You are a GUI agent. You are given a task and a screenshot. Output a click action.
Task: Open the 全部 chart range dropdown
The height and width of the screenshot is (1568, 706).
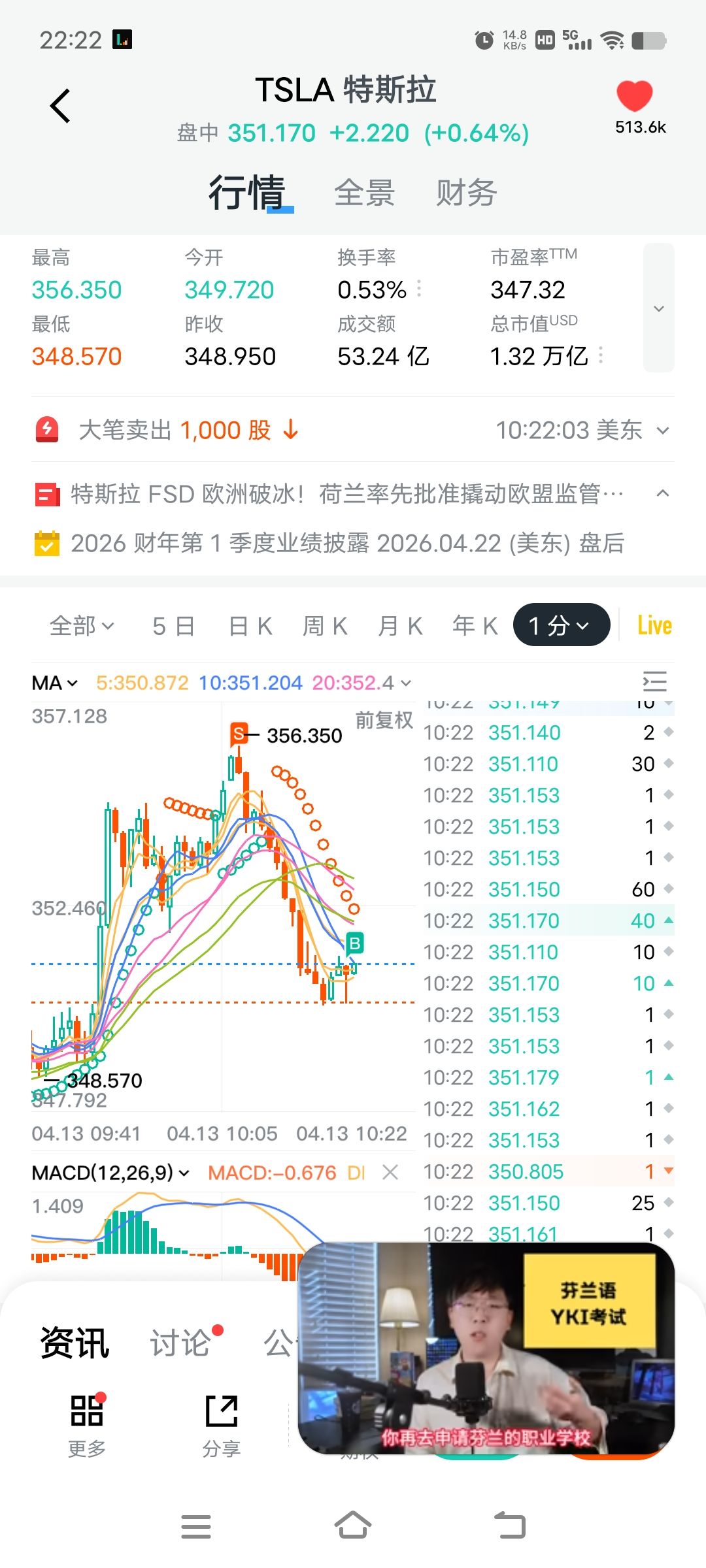click(82, 626)
